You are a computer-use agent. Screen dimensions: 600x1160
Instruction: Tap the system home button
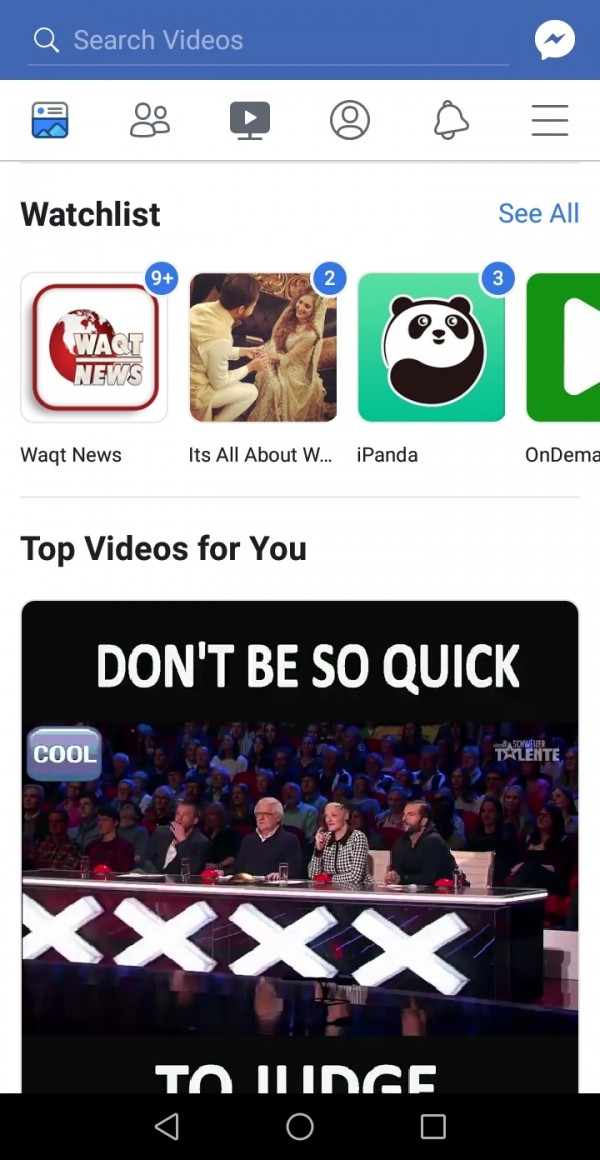[x=300, y=1127]
